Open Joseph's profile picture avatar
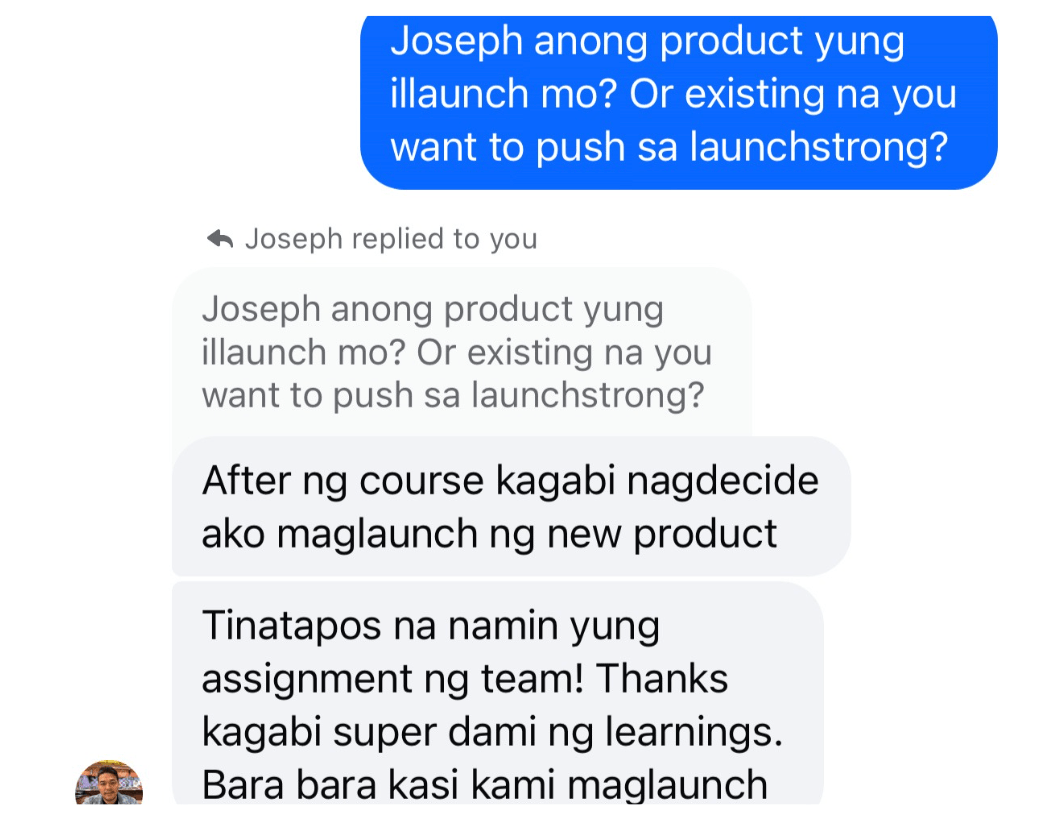Viewport: 1044px width, 824px height. tap(109, 784)
